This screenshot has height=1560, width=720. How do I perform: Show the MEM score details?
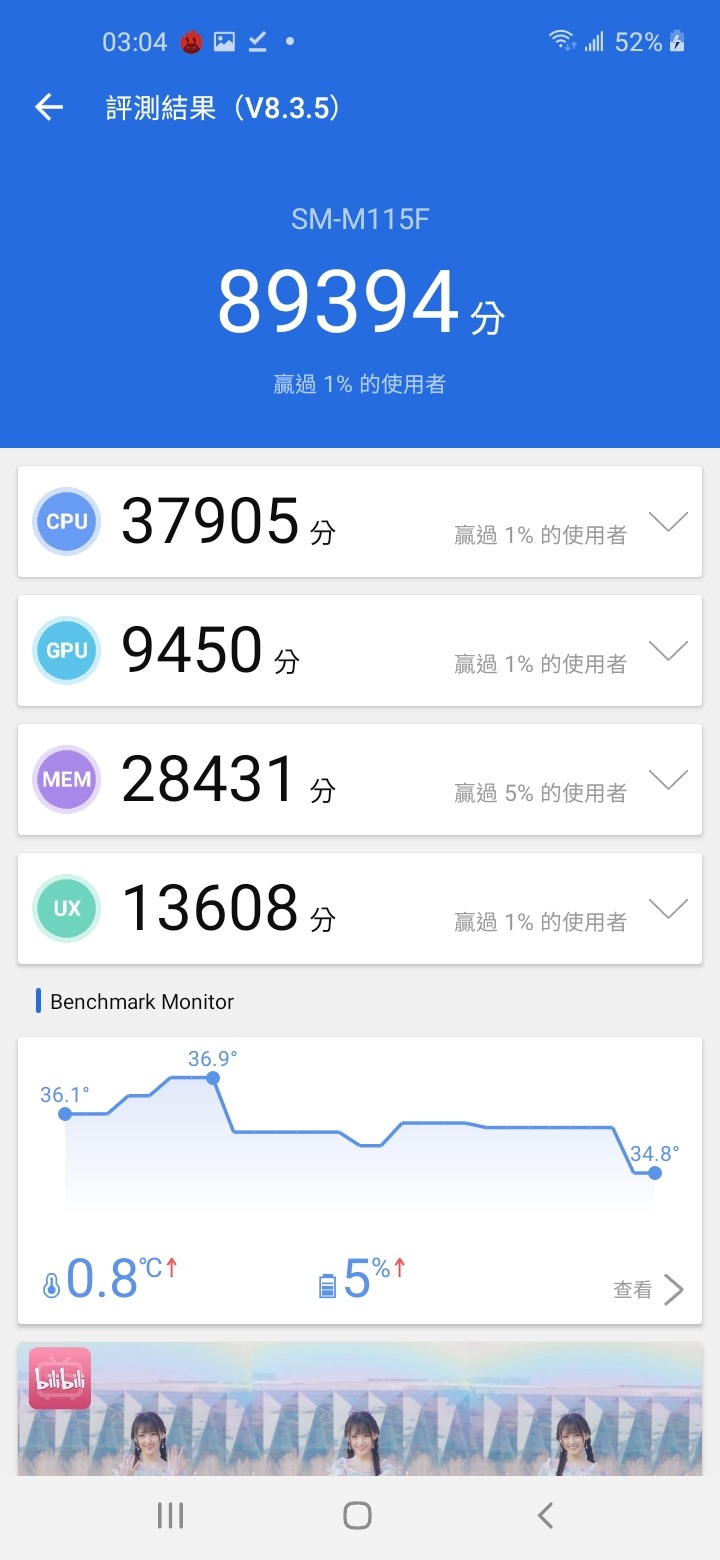[x=668, y=780]
